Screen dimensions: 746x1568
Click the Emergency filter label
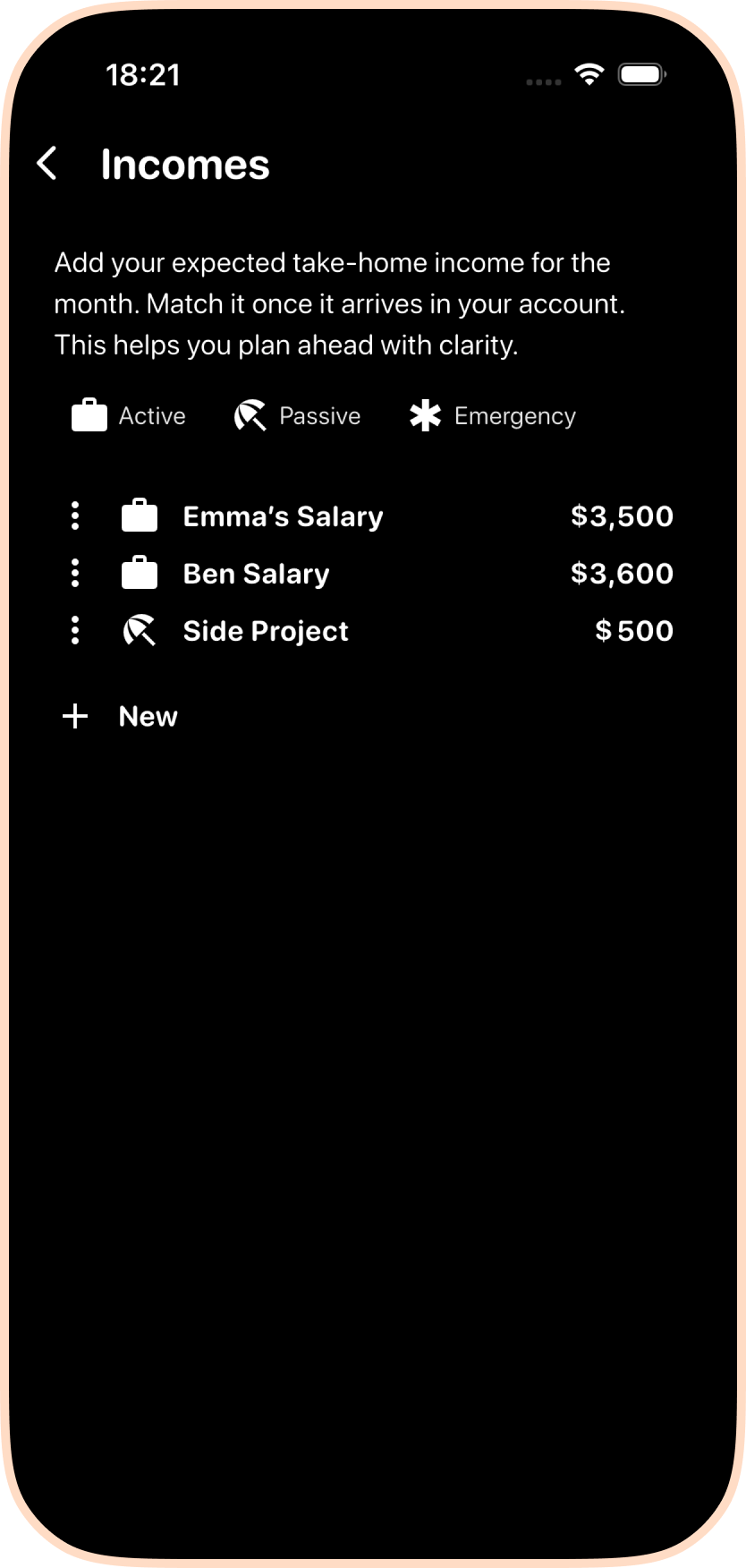click(516, 415)
